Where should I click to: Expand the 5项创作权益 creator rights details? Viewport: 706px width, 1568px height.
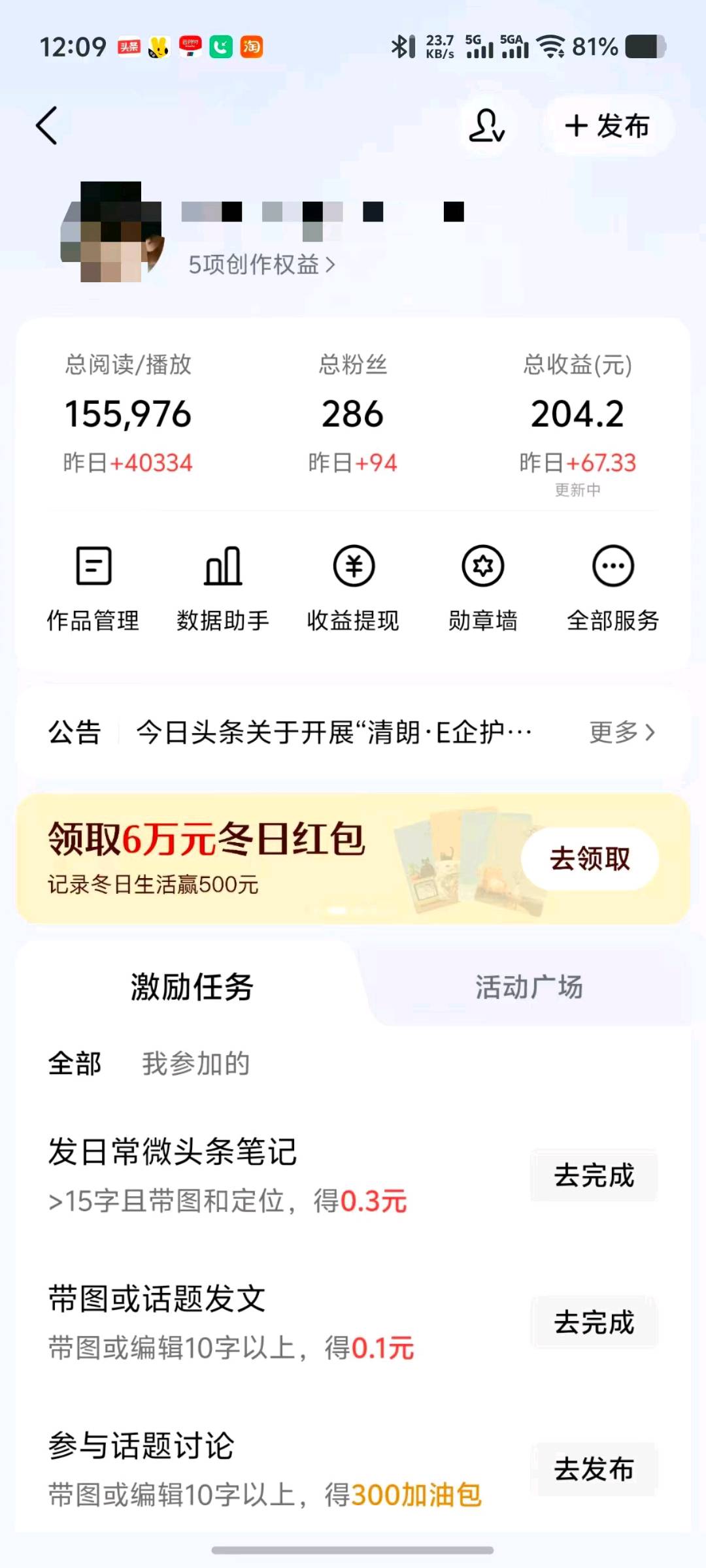tap(260, 264)
